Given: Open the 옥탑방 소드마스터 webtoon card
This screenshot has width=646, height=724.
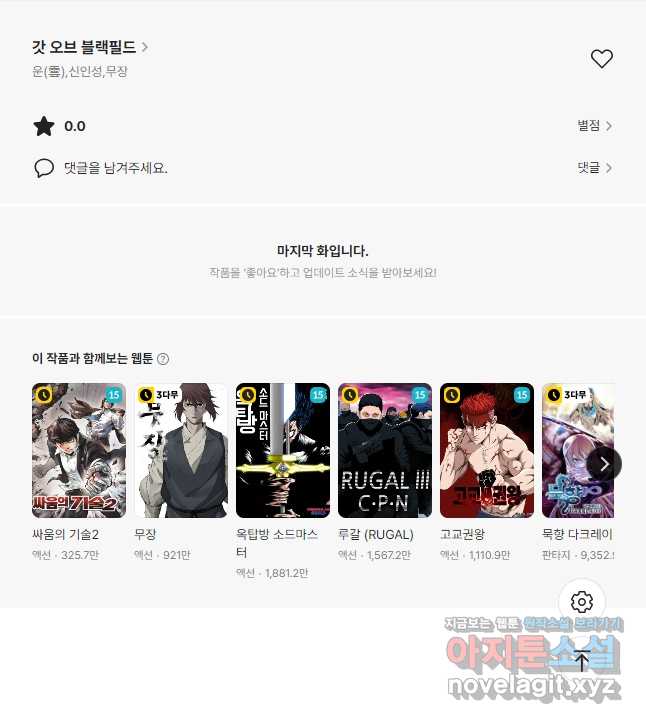Looking at the screenshot, I should [x=283, y=450].
